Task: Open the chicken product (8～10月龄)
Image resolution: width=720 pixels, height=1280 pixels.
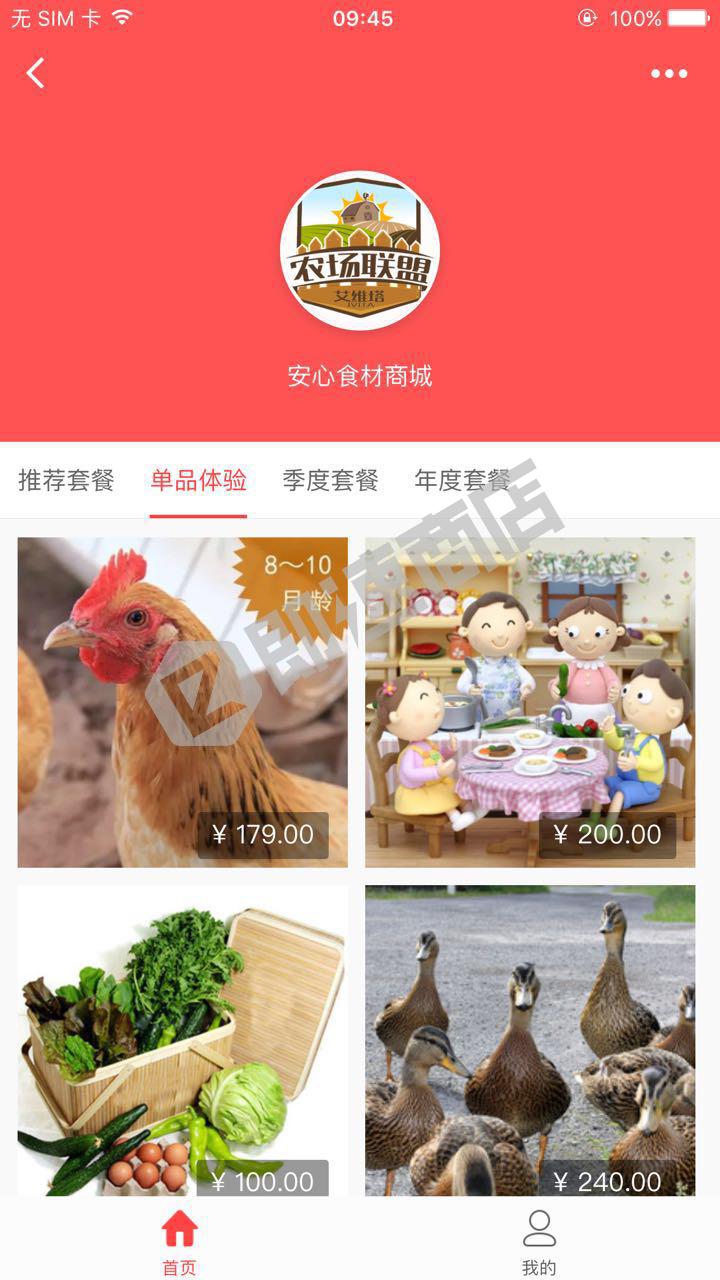Action: tap(181, 700)
